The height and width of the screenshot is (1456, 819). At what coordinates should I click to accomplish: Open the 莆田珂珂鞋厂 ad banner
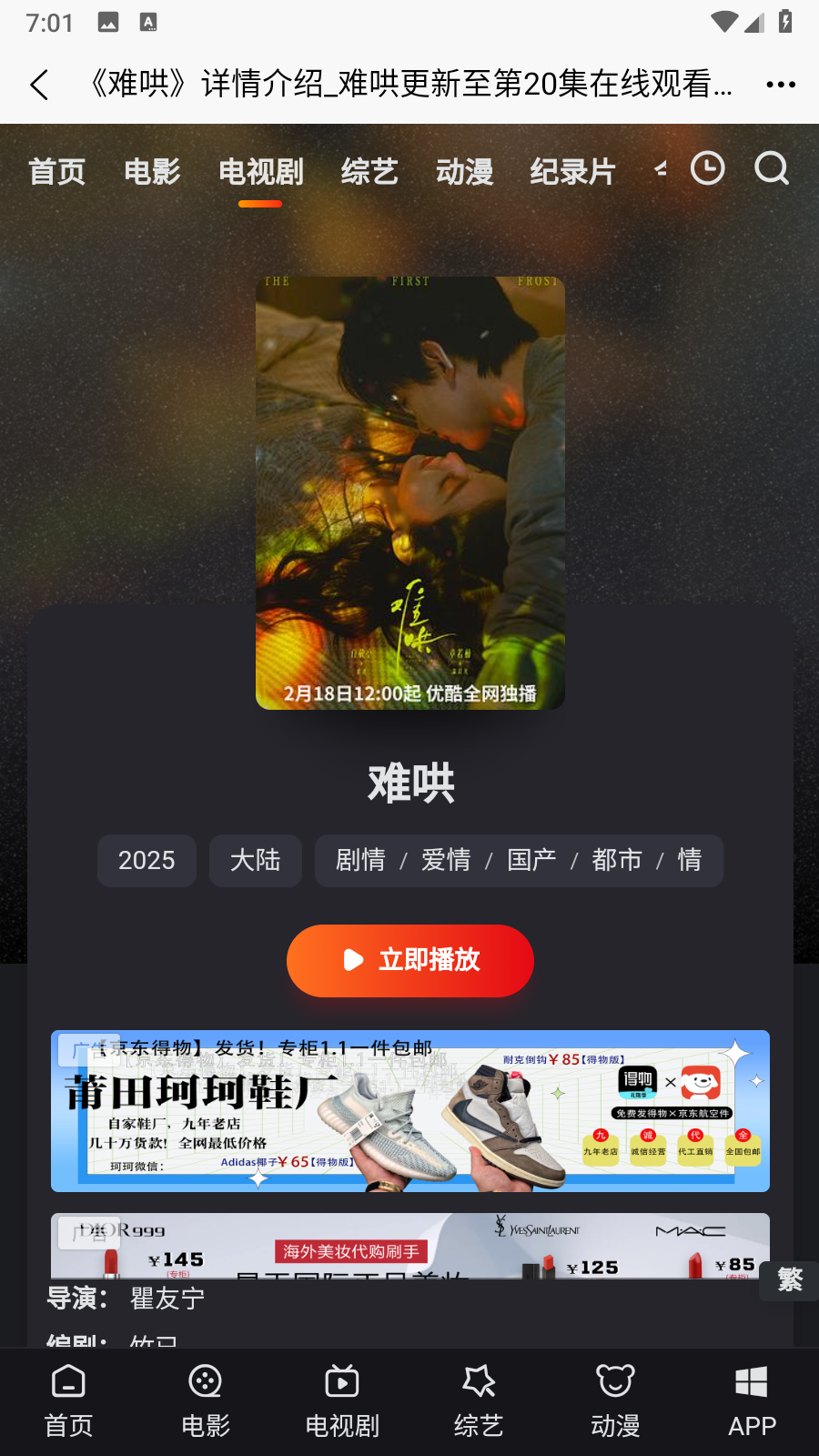pyautogui.click(x=409, y=1112)
